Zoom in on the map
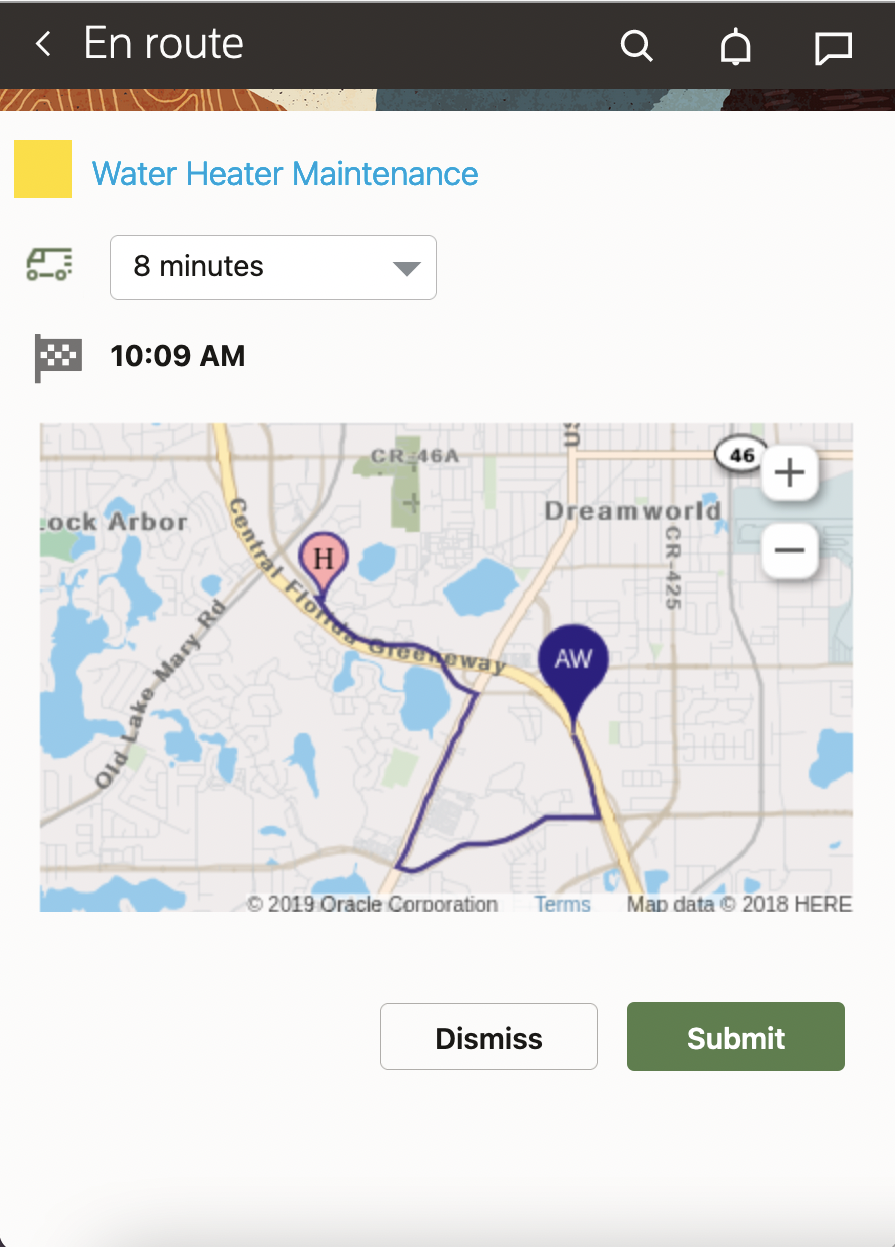Viewport: 895px width, 1247px height. [x=790, y=472]
